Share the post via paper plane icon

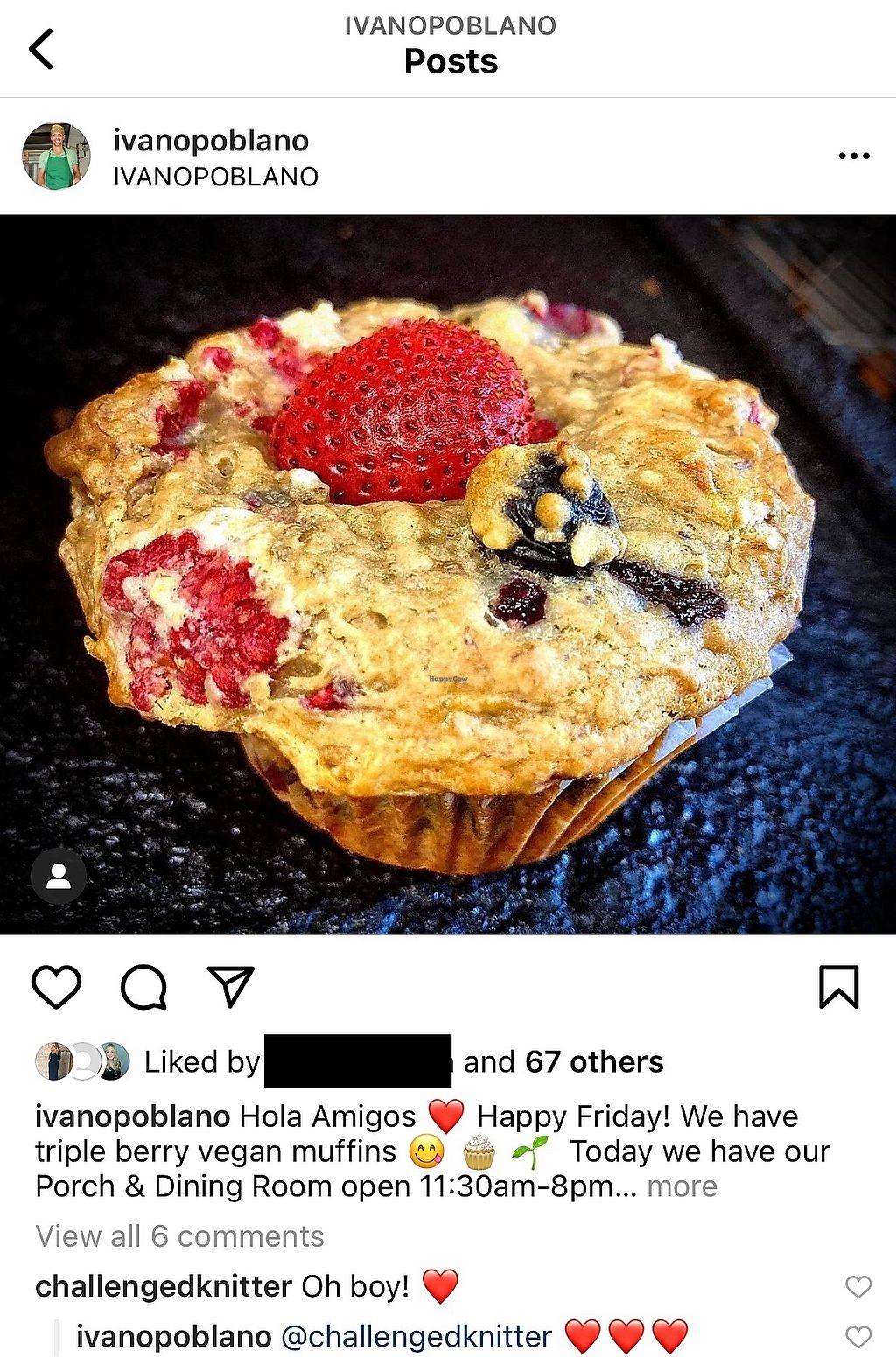(x=230, y=987)
